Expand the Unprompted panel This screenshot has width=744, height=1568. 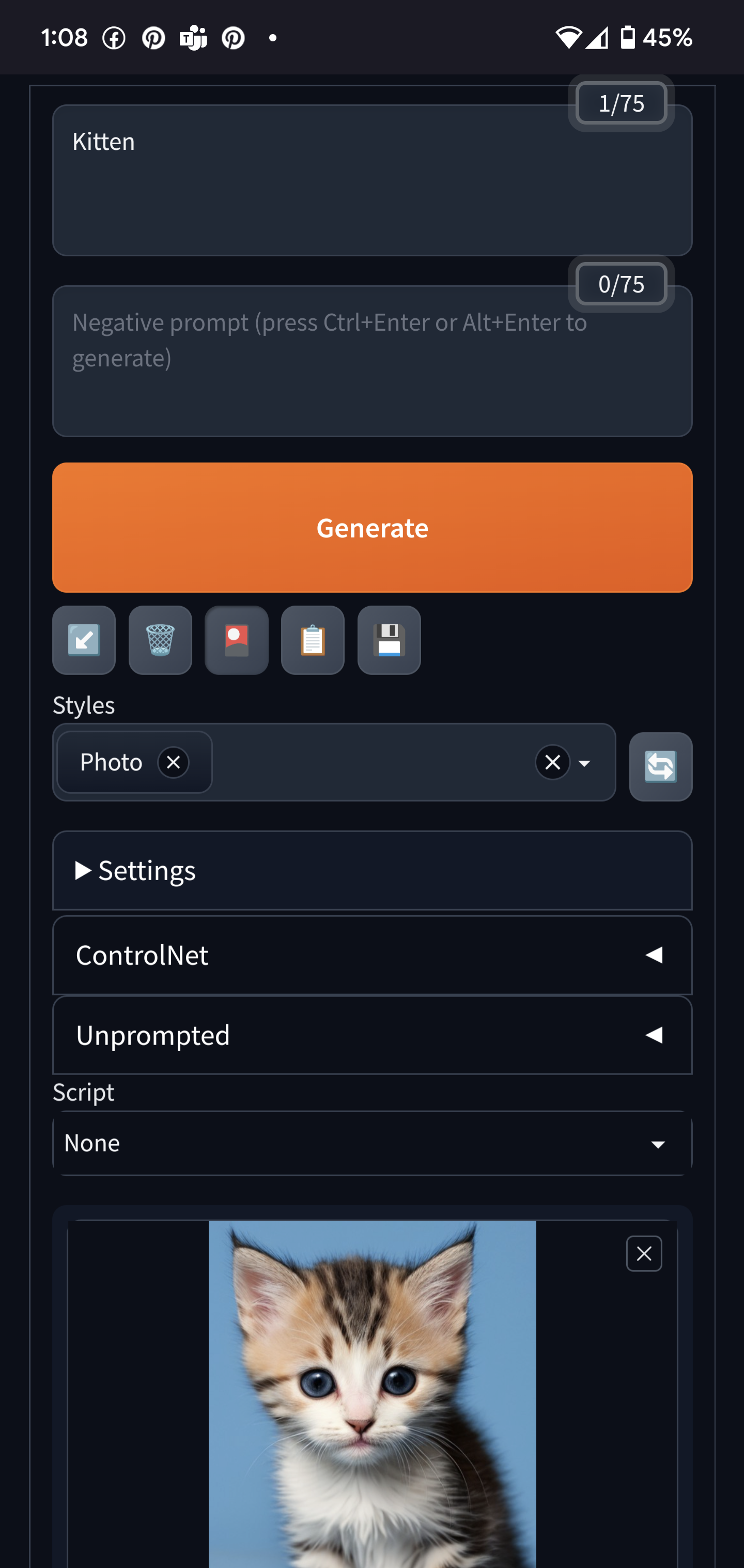click(x=371, y=1035)
